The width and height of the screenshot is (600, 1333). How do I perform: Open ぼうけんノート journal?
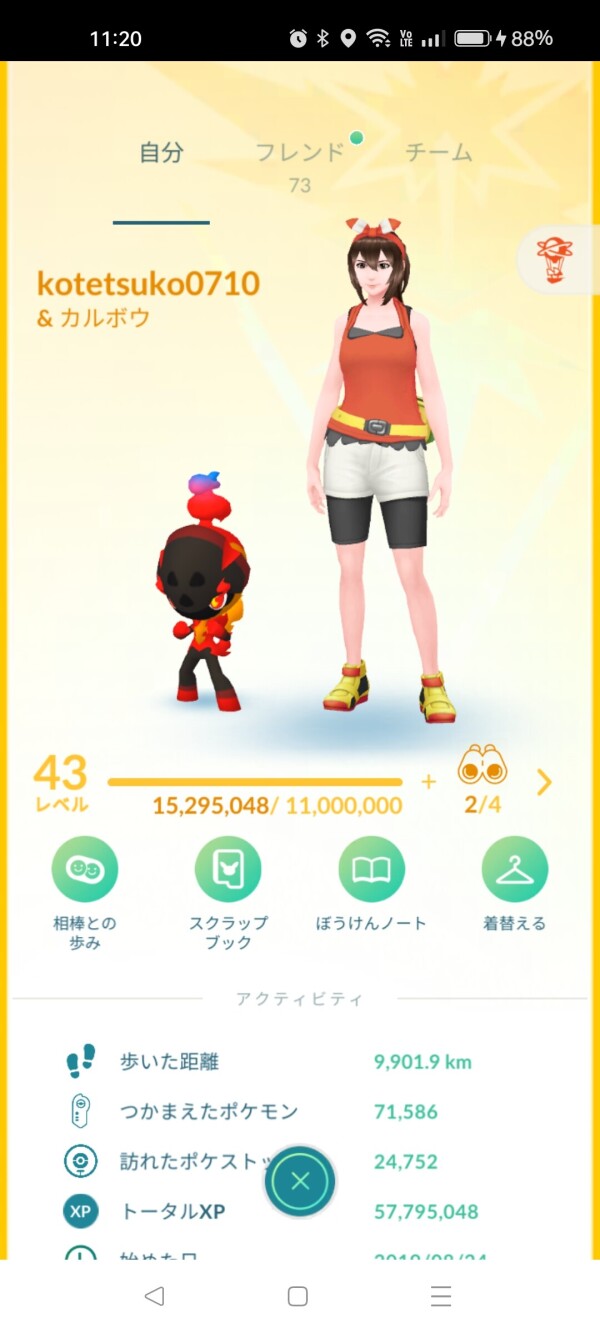tap(371, 870)
